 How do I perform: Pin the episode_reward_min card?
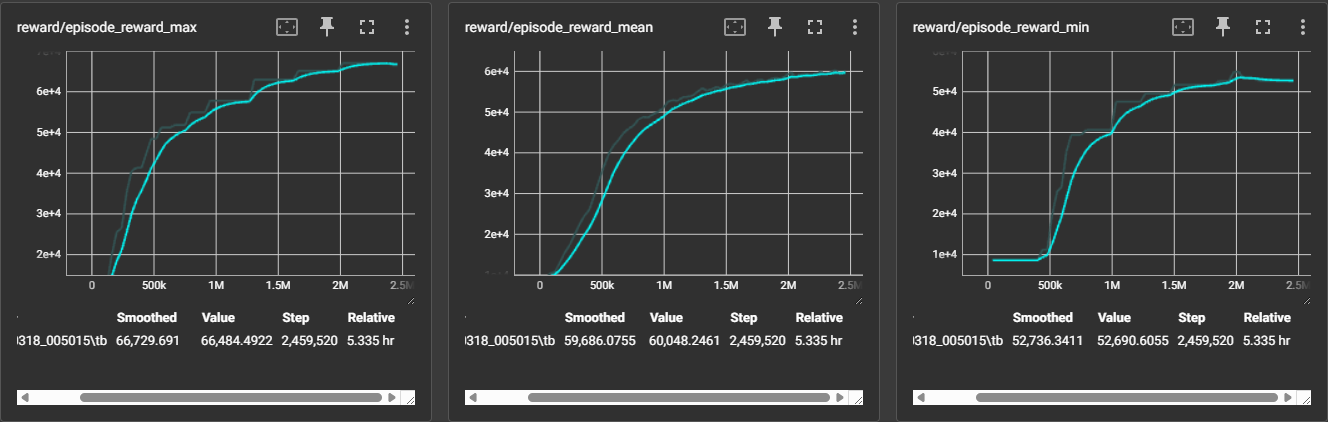[x=1223, y=27]
